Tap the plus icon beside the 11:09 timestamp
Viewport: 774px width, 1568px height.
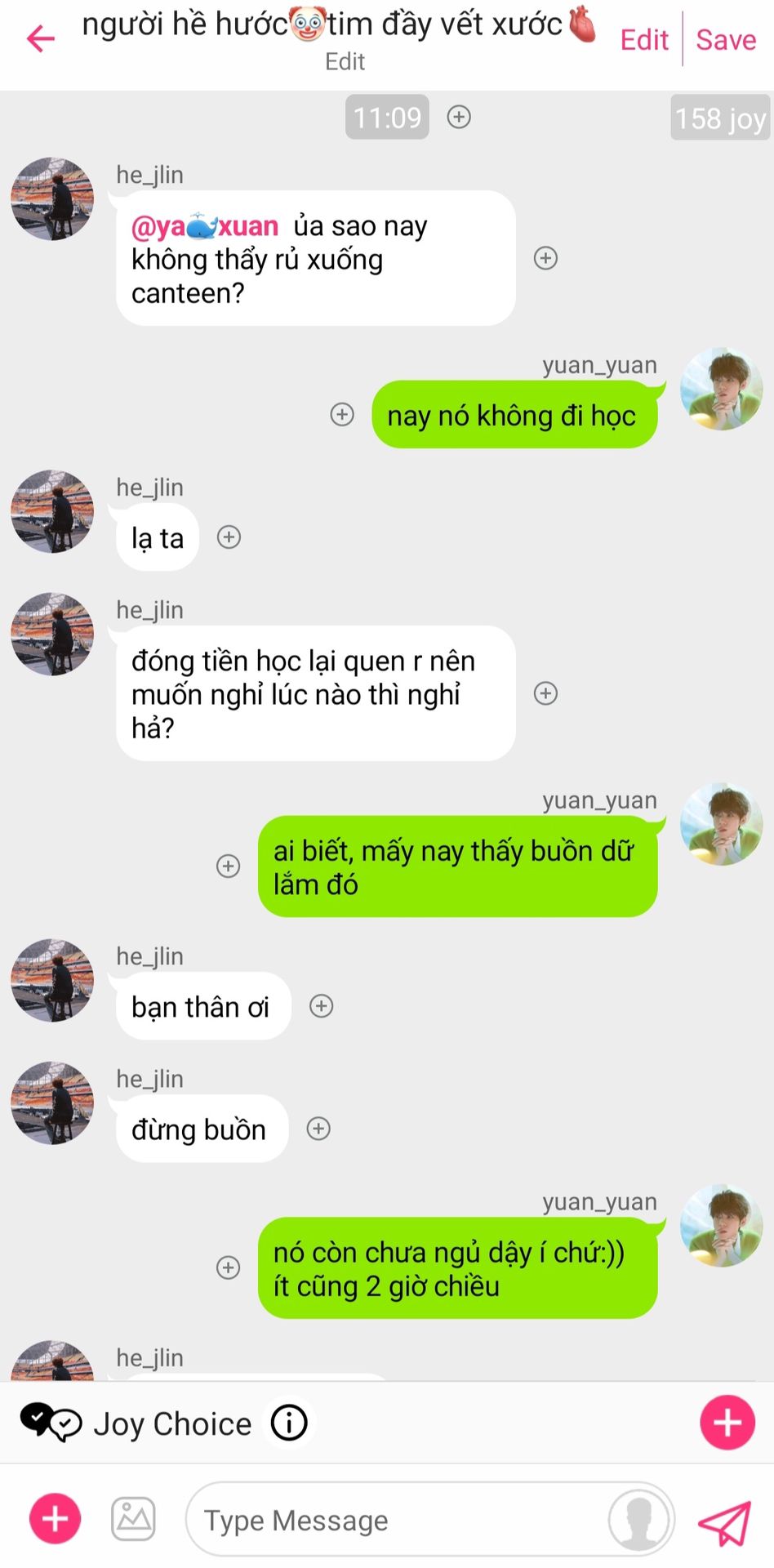[459, 117]
